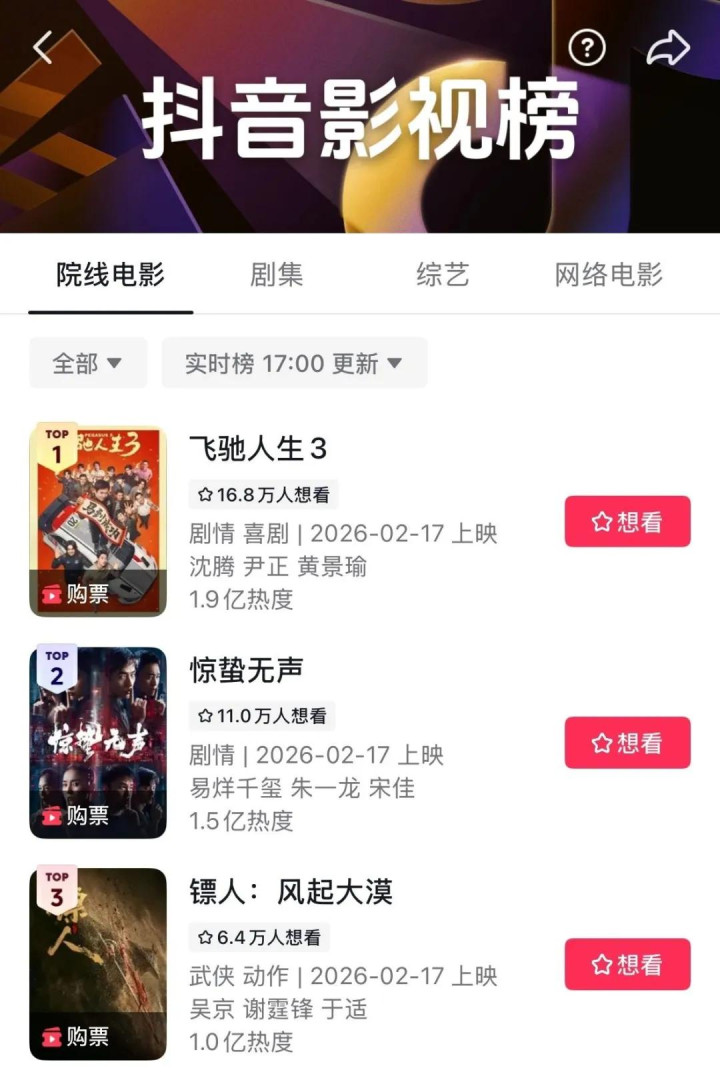Share the 抖音影视榜 ranking

668,47
